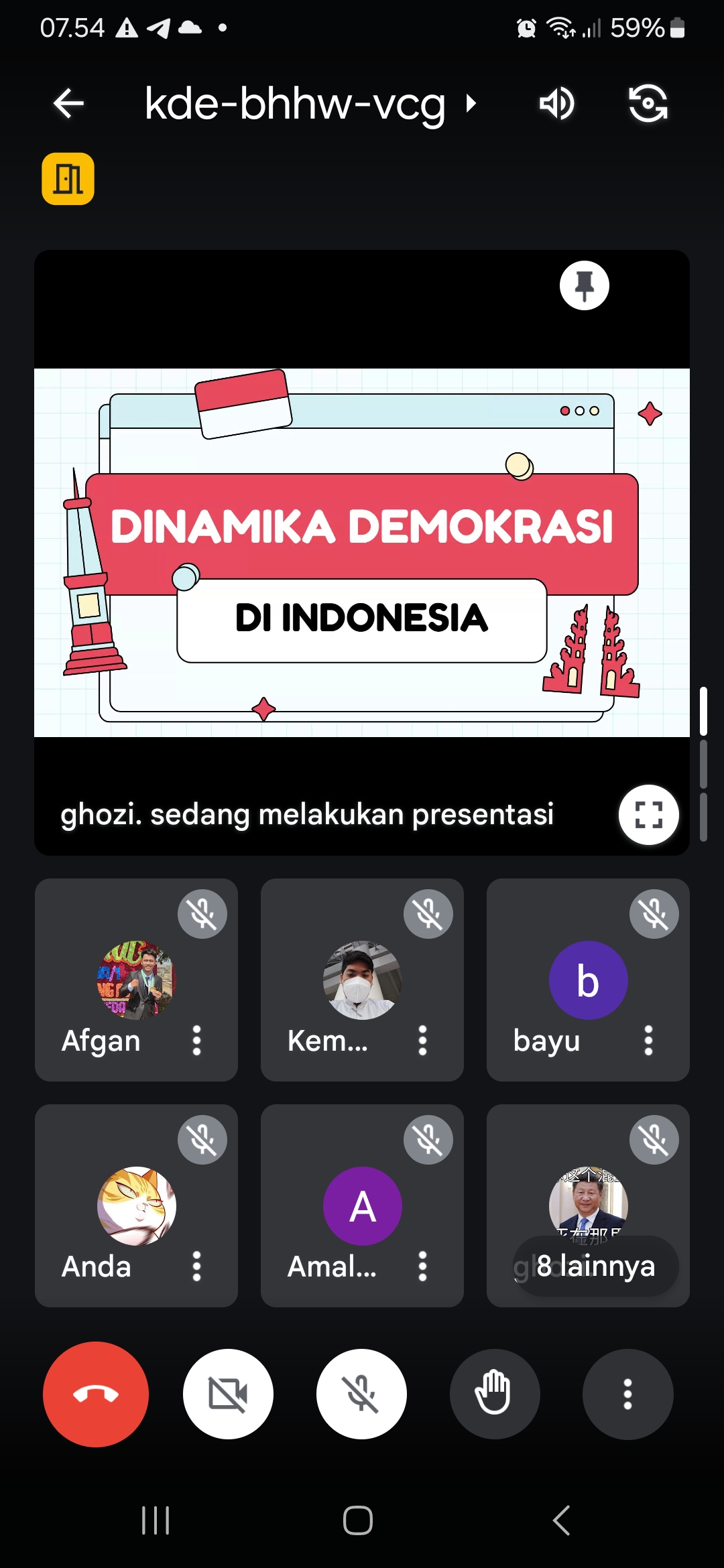Unmute your microphone
Viewport: 724px width, 1568px height.
361,1394
